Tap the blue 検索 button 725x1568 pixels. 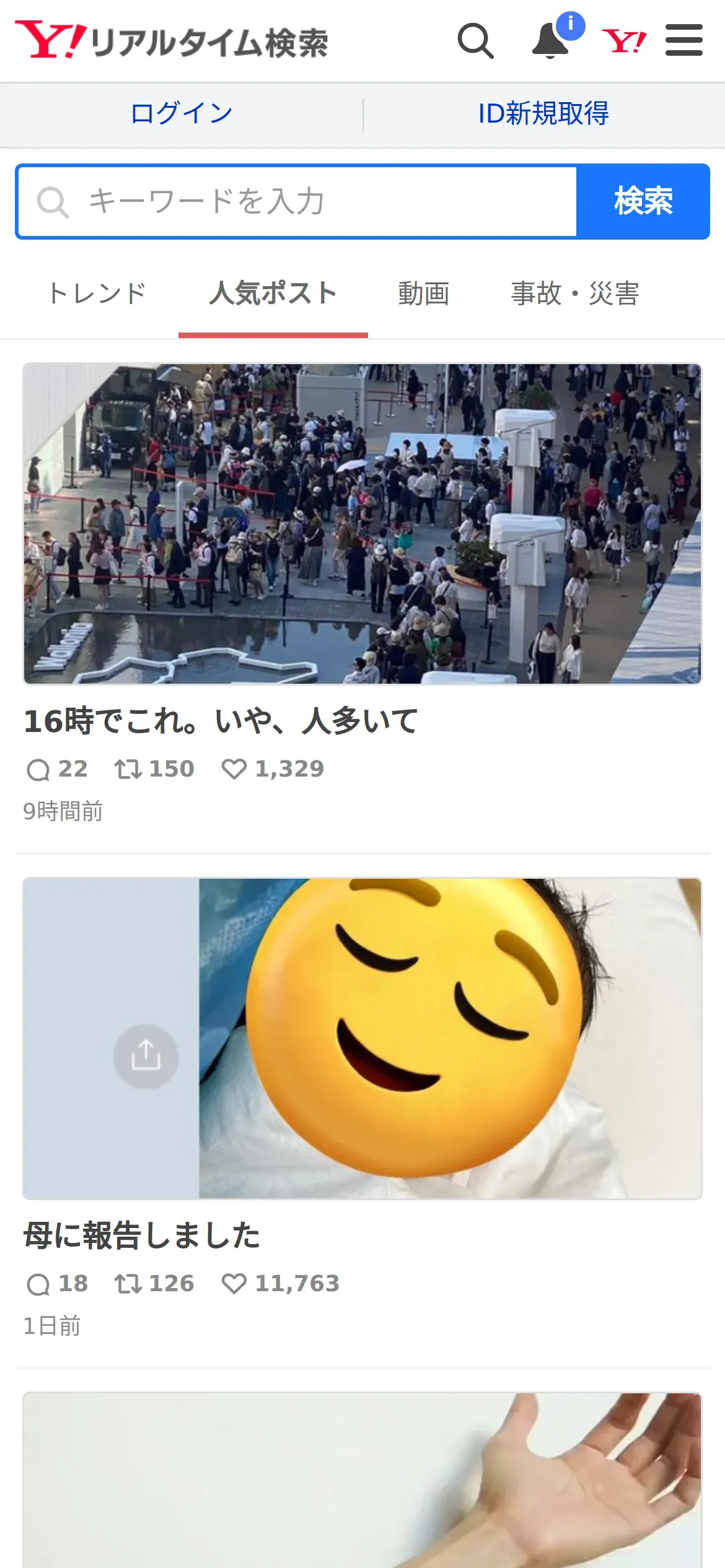click(x=643, y=201)
